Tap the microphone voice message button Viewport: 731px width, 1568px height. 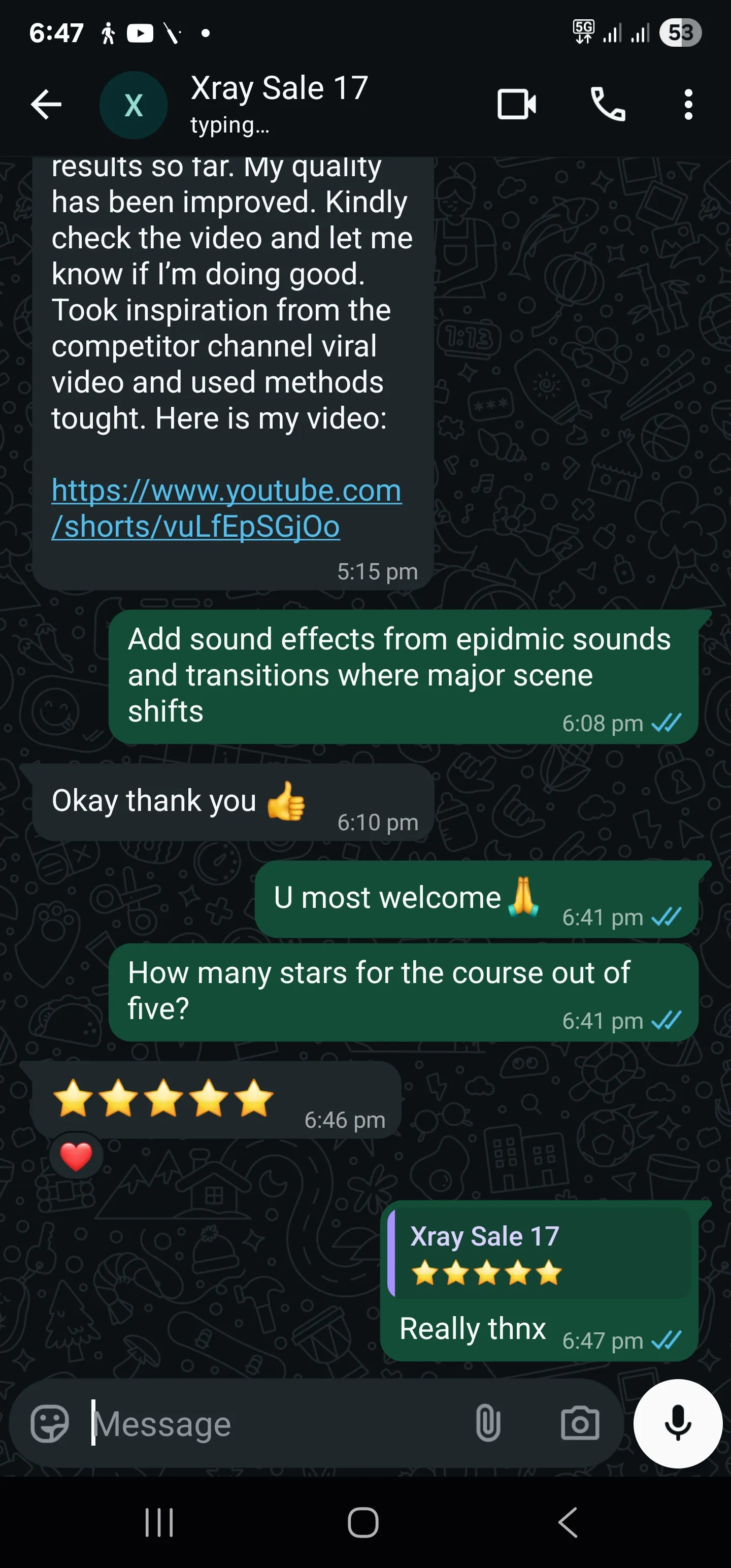(x=677, y=1424)
